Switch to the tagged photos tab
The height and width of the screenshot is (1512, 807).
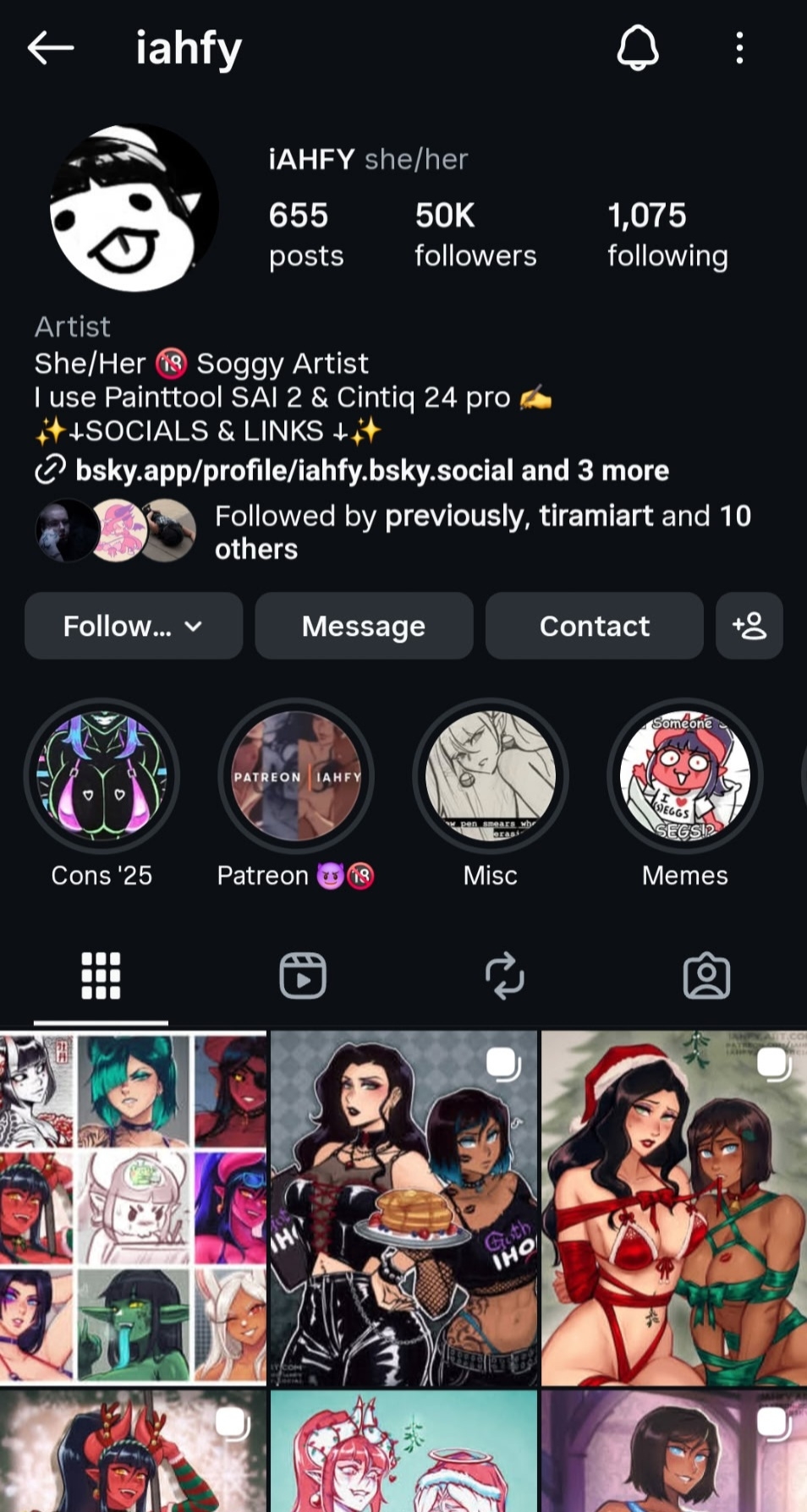coord(706,976)
